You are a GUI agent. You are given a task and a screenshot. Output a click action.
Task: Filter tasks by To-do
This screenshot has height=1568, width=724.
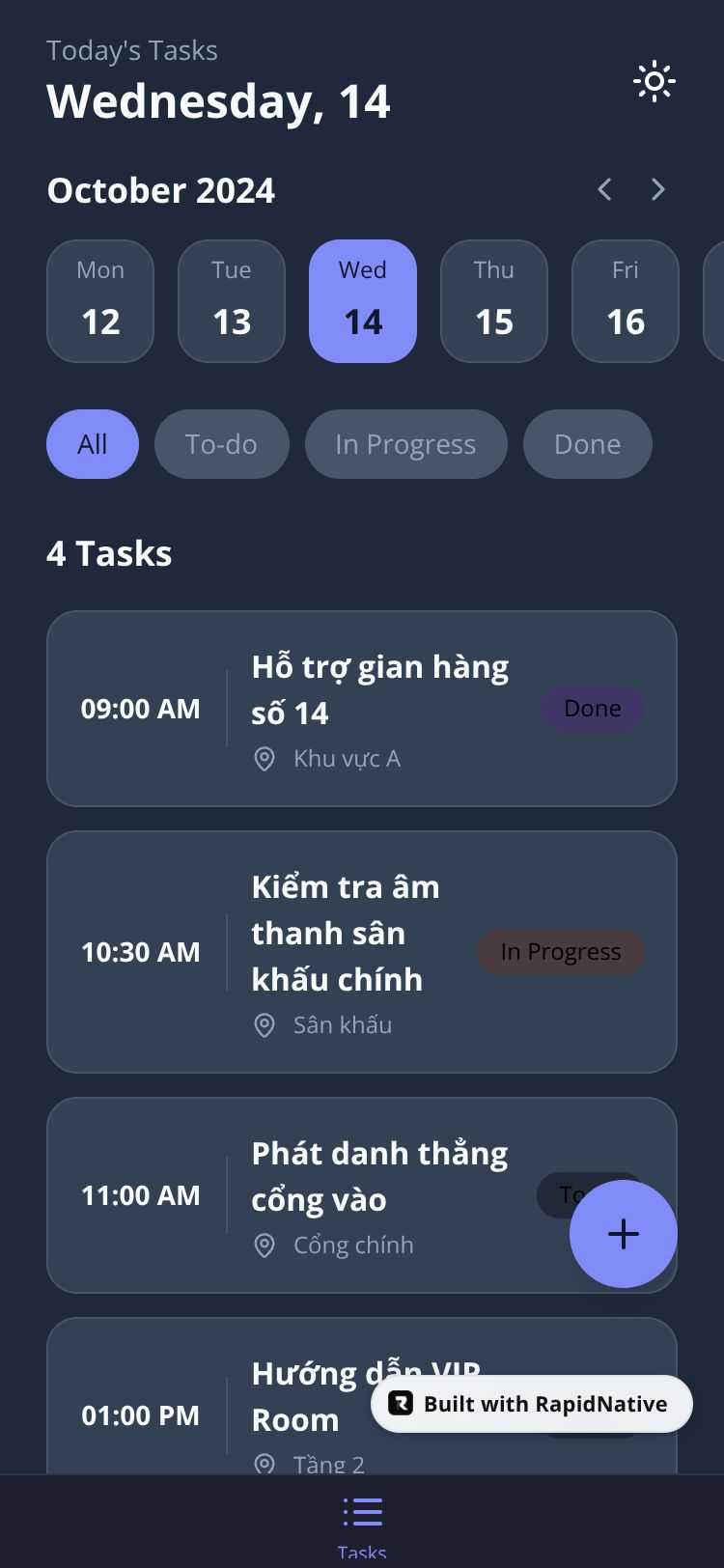[x=221, y=444]
